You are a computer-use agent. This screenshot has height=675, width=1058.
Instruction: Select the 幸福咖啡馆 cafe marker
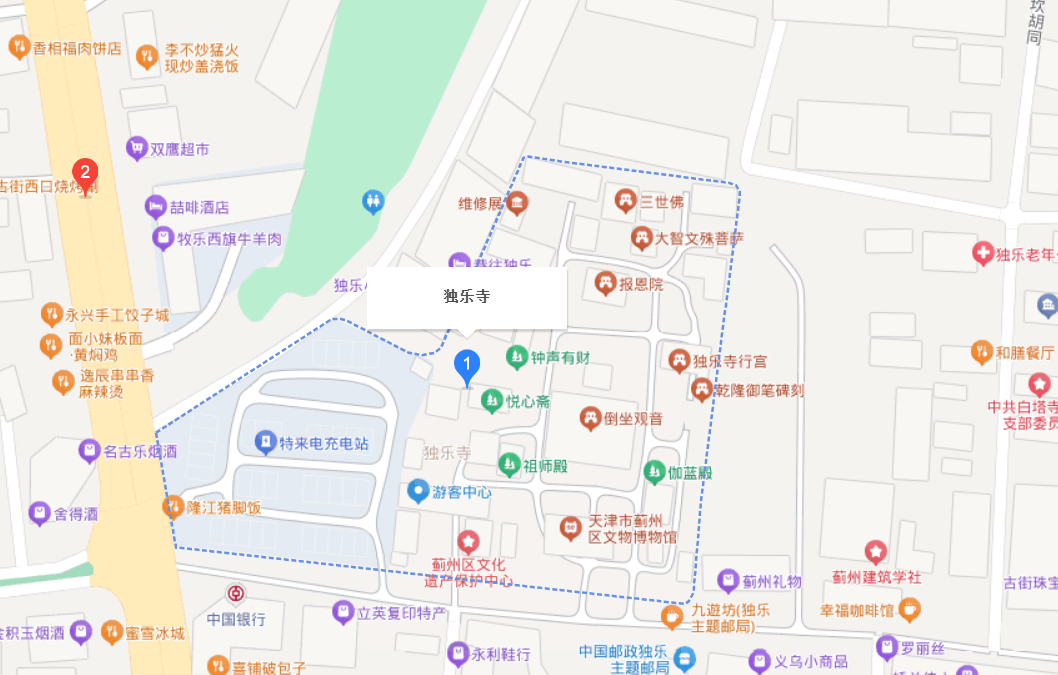(x=909, y=608)
